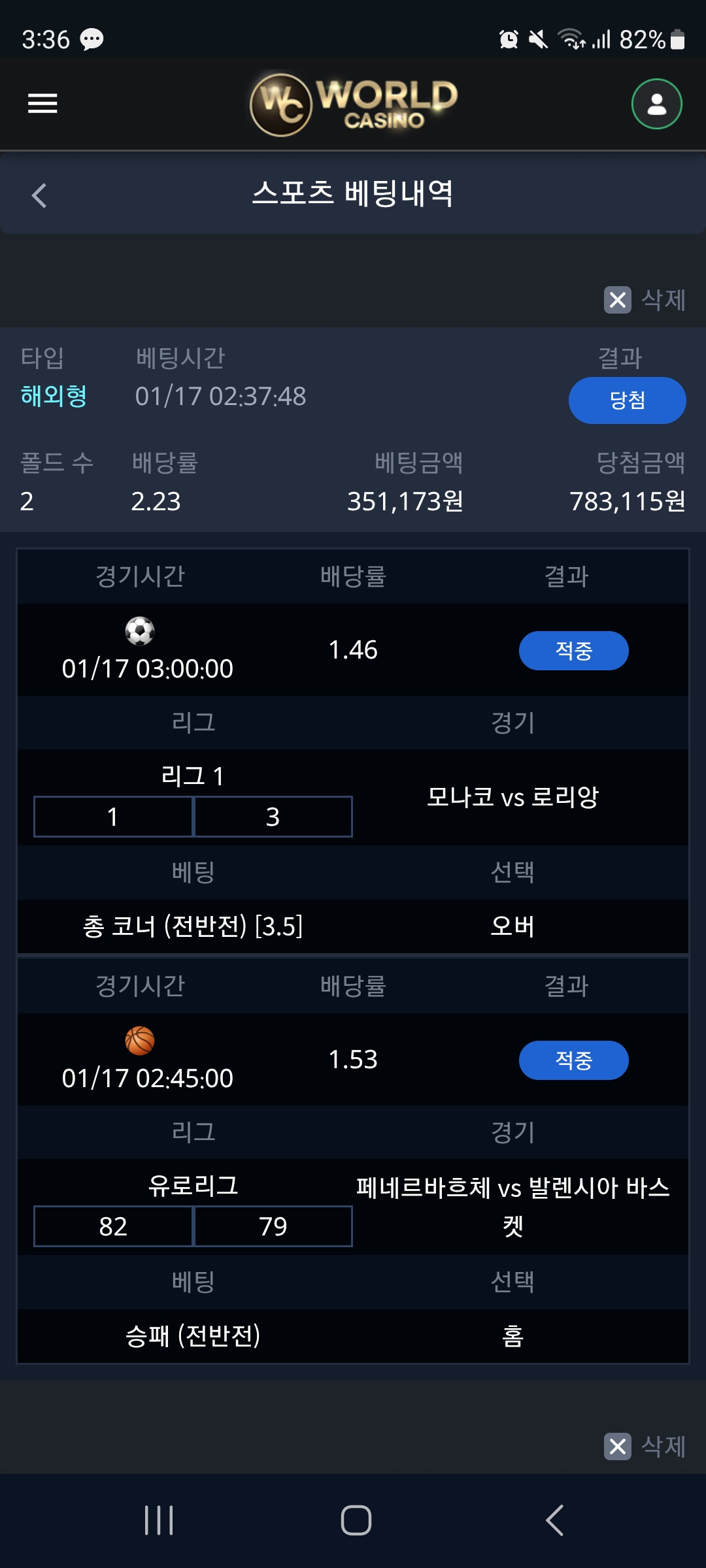Tap the system home button
The image size is (706, 1568).
(x=356, y=1520)
